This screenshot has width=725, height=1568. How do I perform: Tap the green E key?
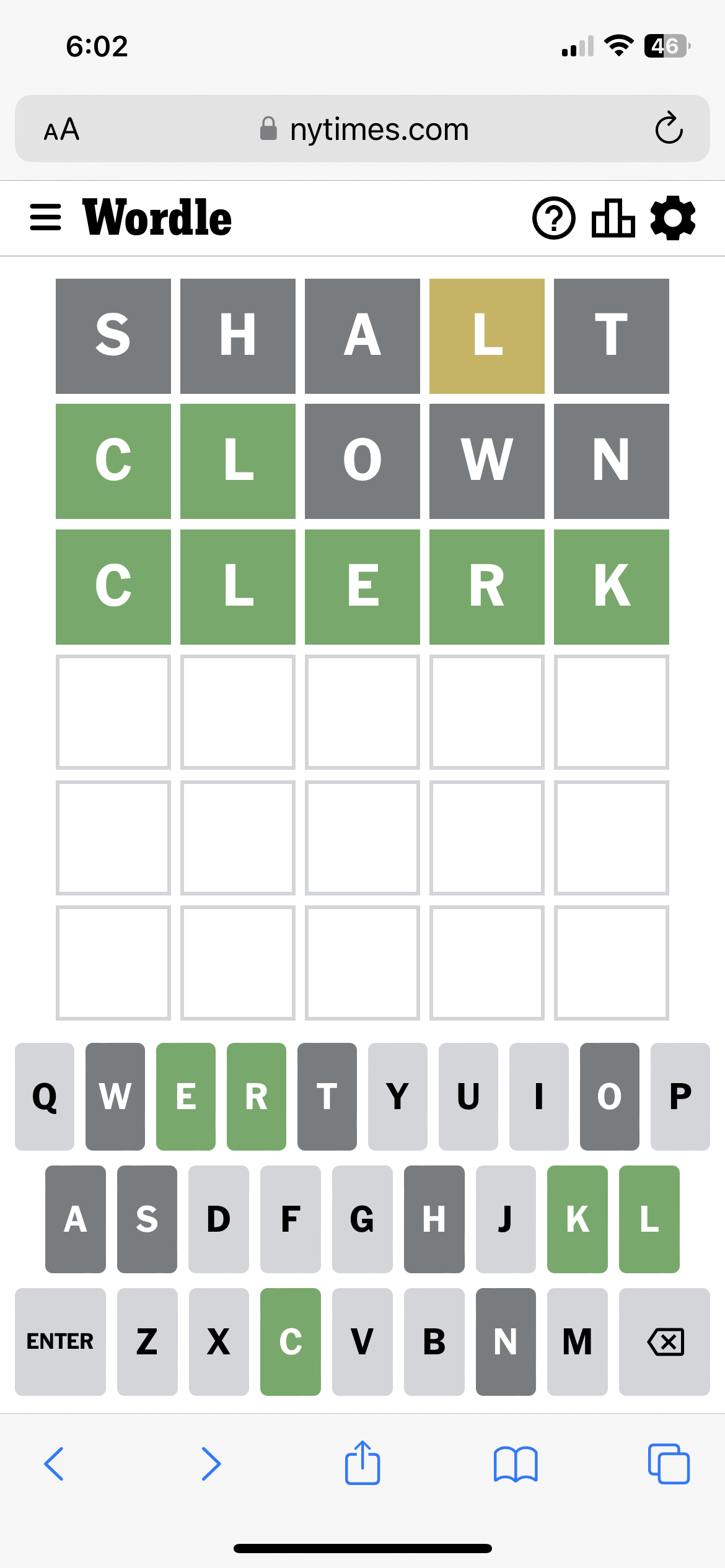(x=186, y=1096)
